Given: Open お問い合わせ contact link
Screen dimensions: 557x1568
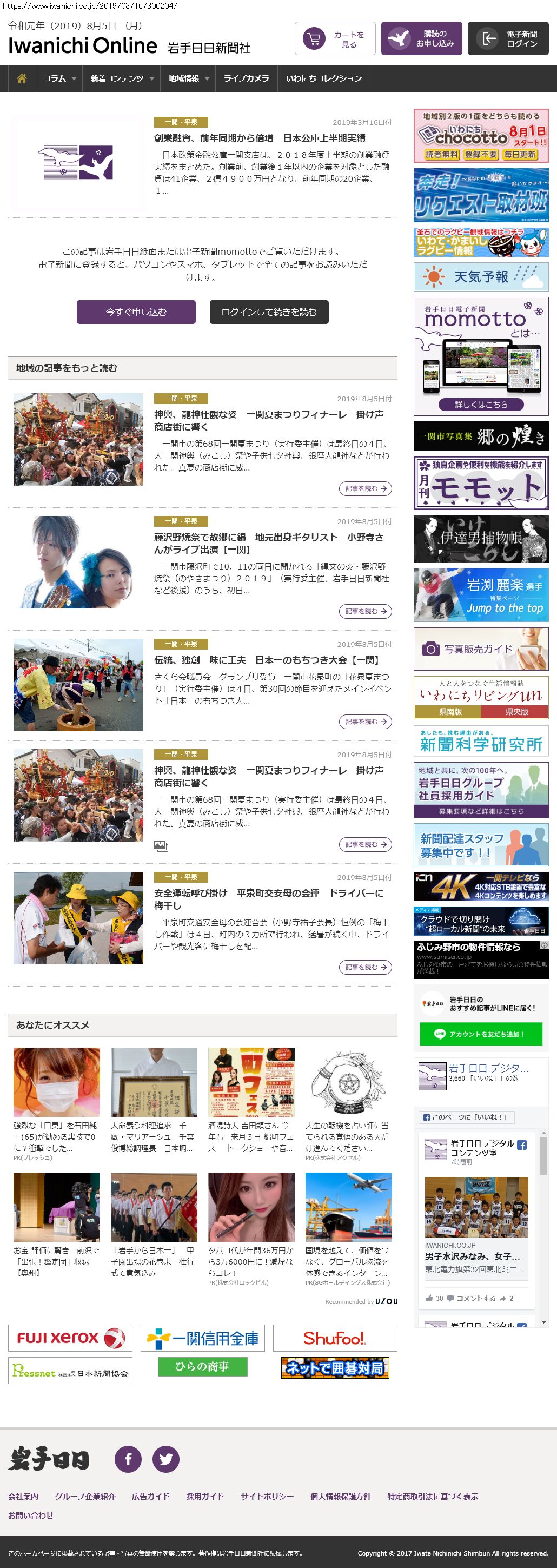Looking at the screenshot, I should click(x=30, y=1515).
